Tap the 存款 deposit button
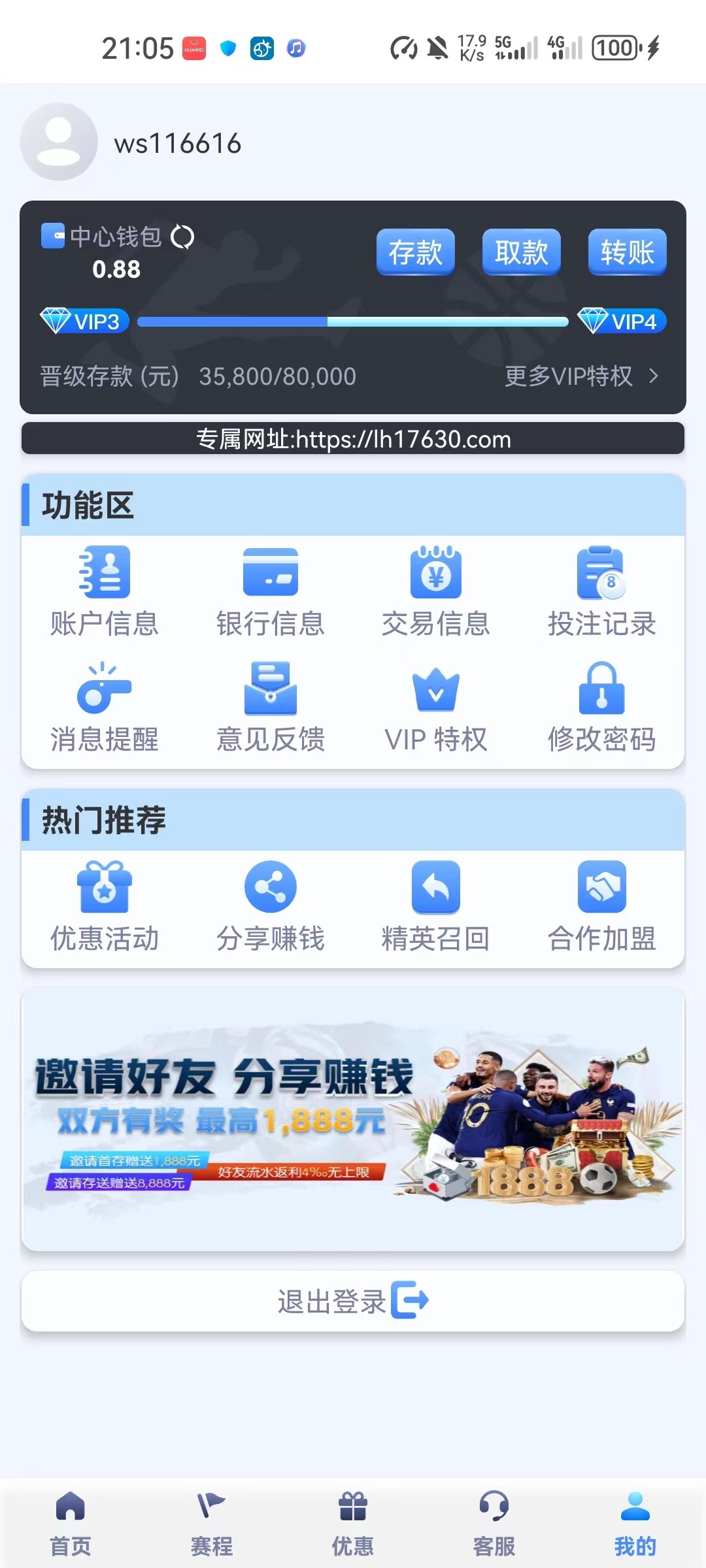This screenshot has height=1568, width=706. [415, 252]
